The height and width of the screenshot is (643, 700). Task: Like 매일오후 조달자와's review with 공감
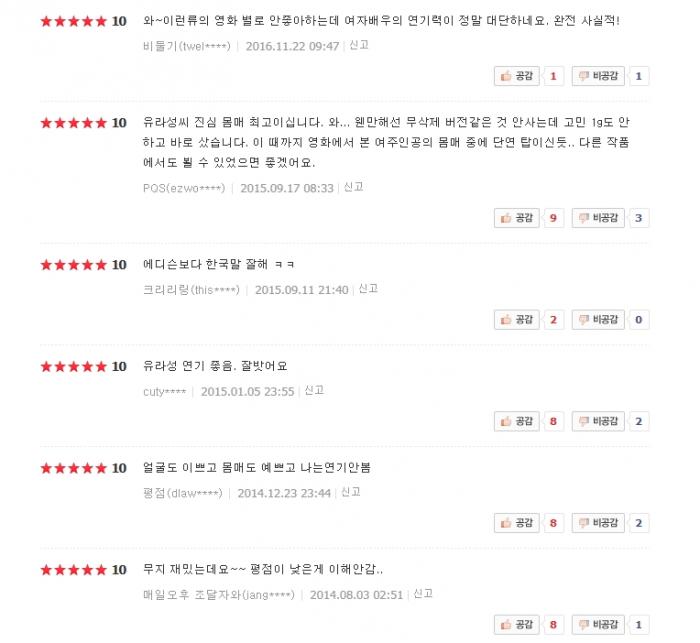517,625
